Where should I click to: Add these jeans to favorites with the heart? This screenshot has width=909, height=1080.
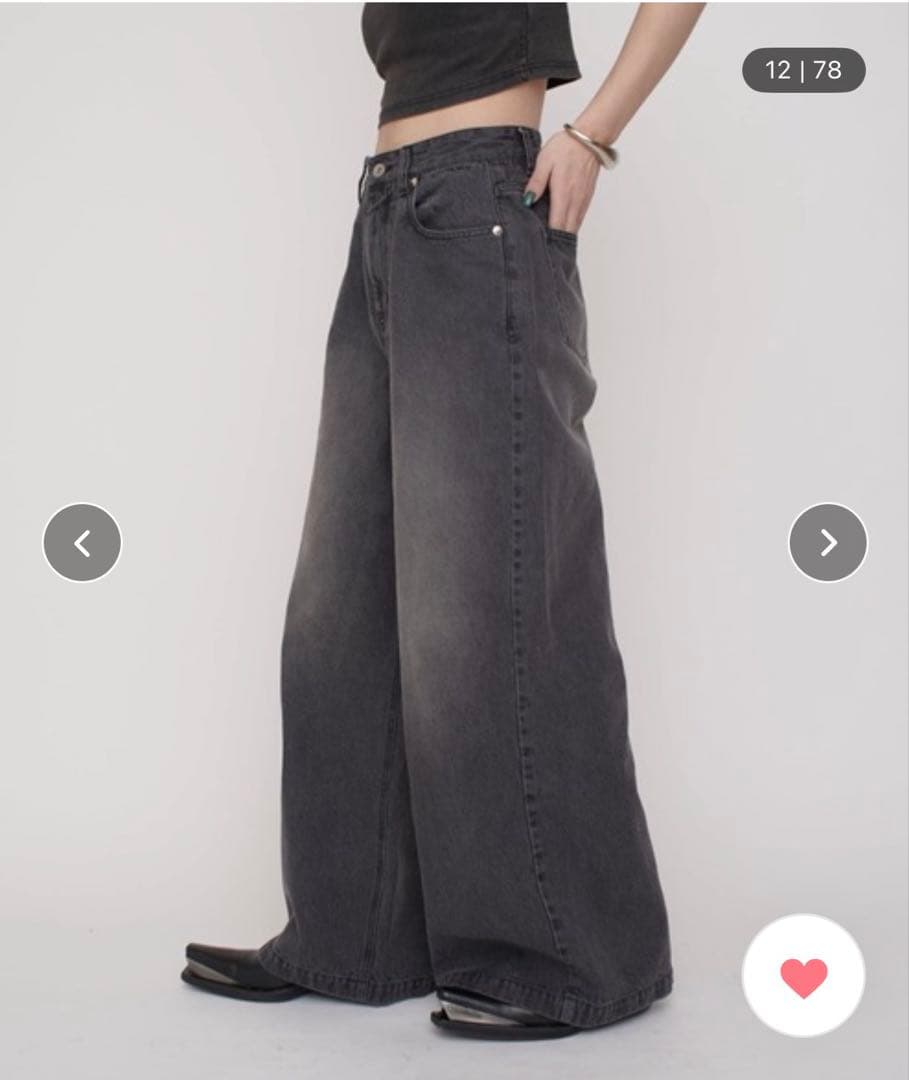(x=804, y=976)
